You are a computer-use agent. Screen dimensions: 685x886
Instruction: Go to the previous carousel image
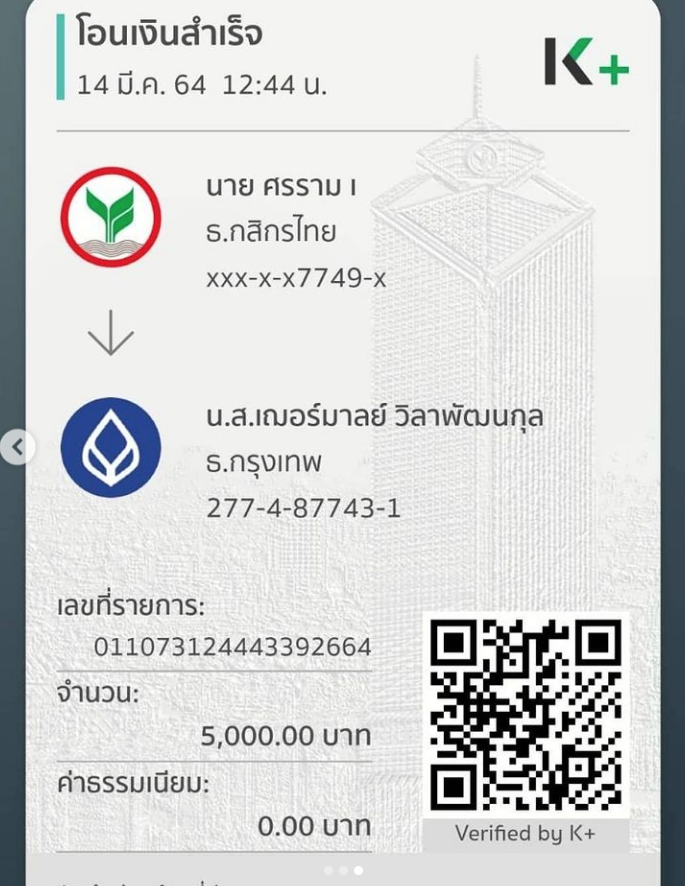point(17,447)
